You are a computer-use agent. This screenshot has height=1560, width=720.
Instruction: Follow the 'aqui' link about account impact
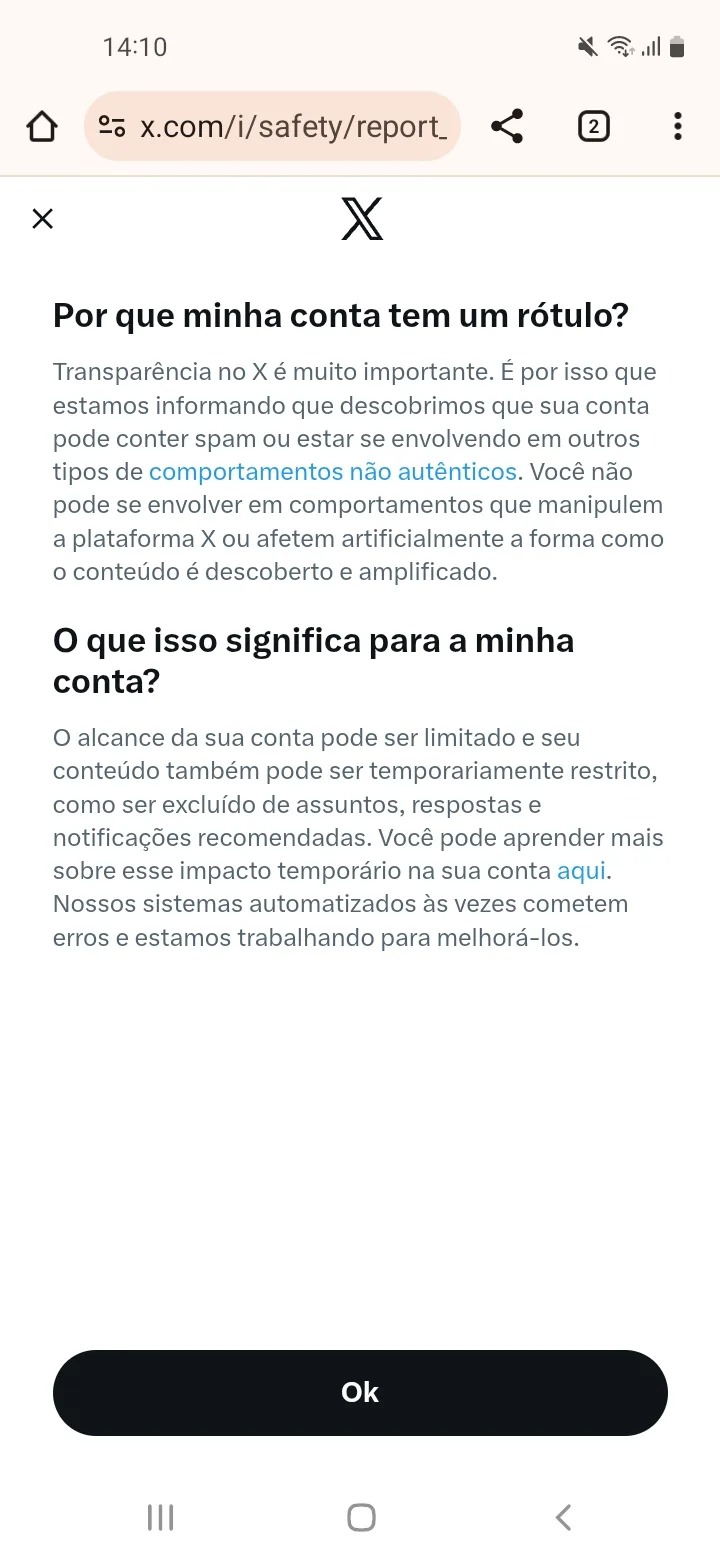(x=581, y=870)
